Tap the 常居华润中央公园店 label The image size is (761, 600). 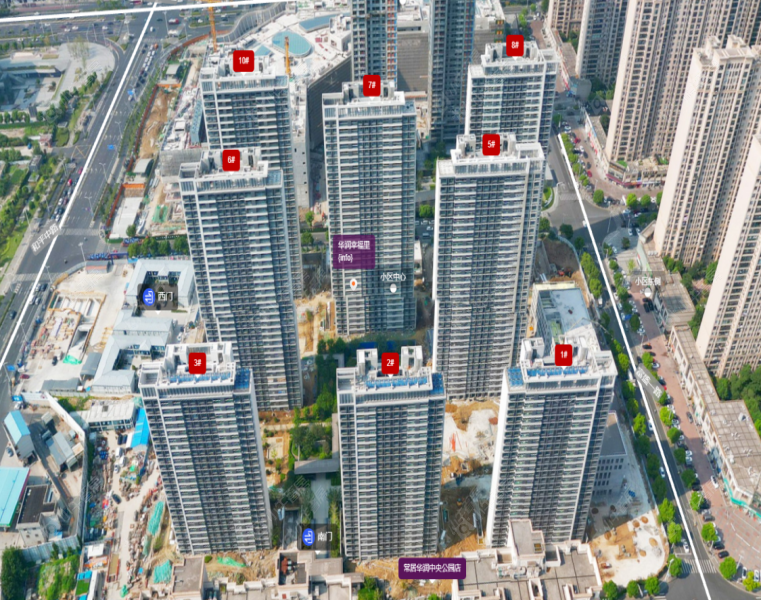click(432, 568)
